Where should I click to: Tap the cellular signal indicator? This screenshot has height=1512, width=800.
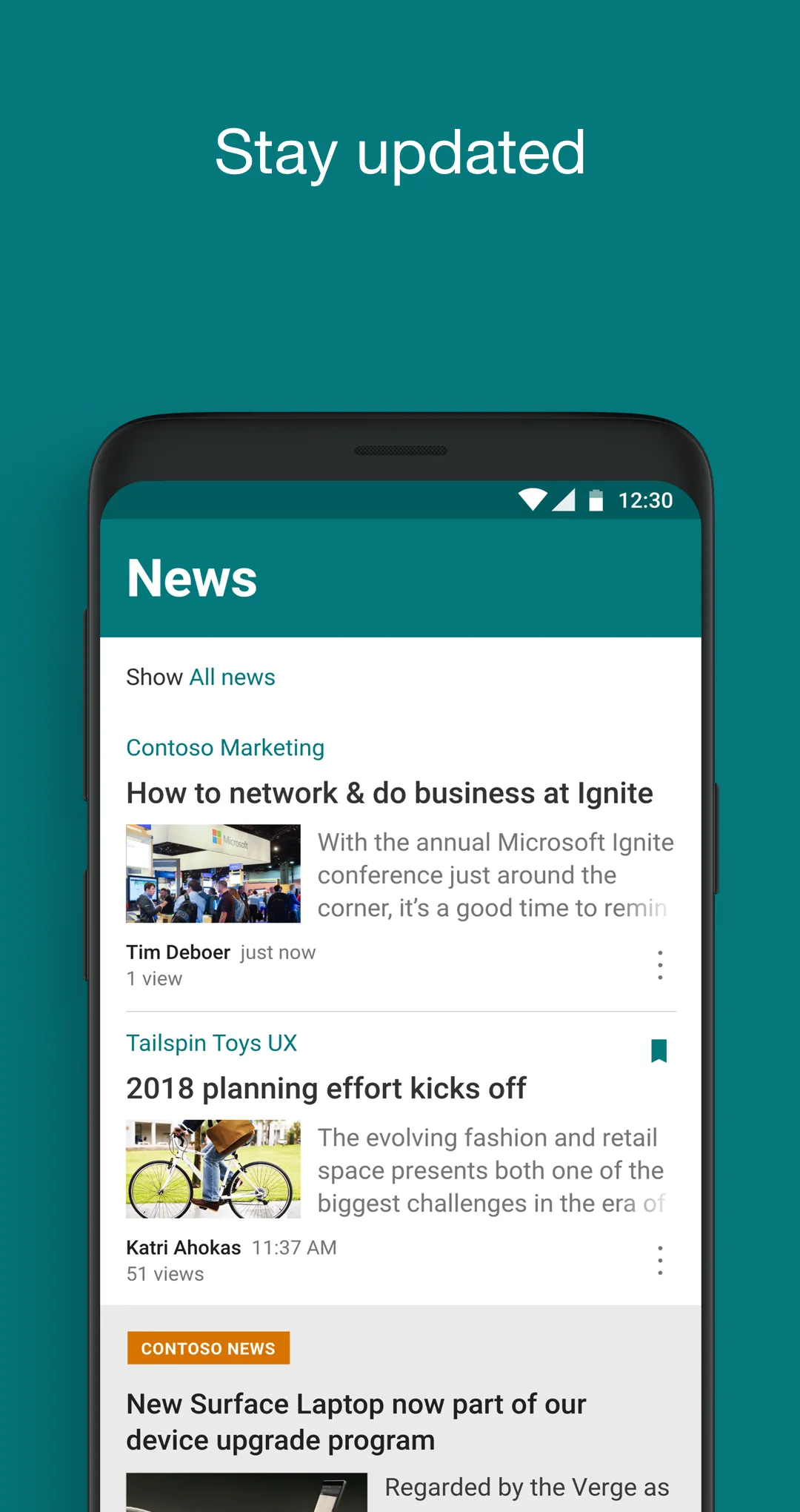tap(564, 500)
